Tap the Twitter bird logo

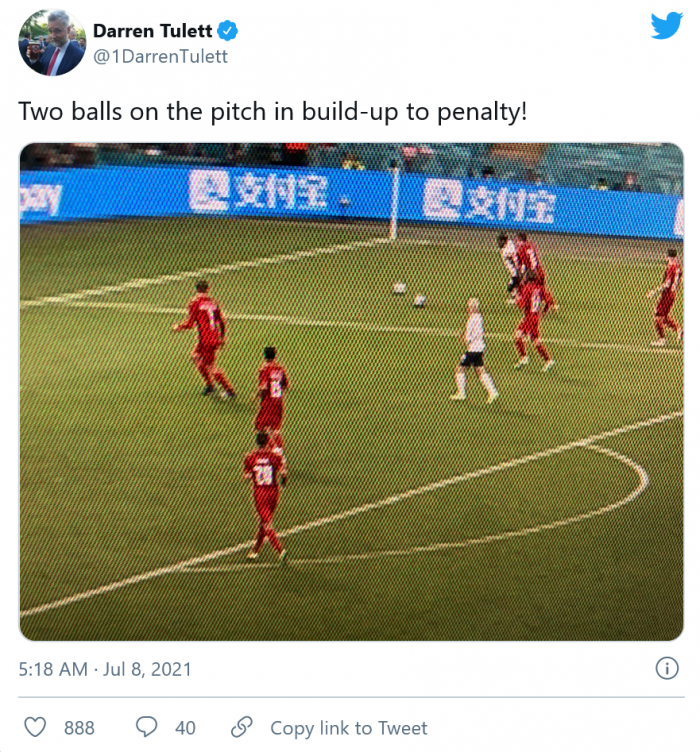click(x=666, y=27)
